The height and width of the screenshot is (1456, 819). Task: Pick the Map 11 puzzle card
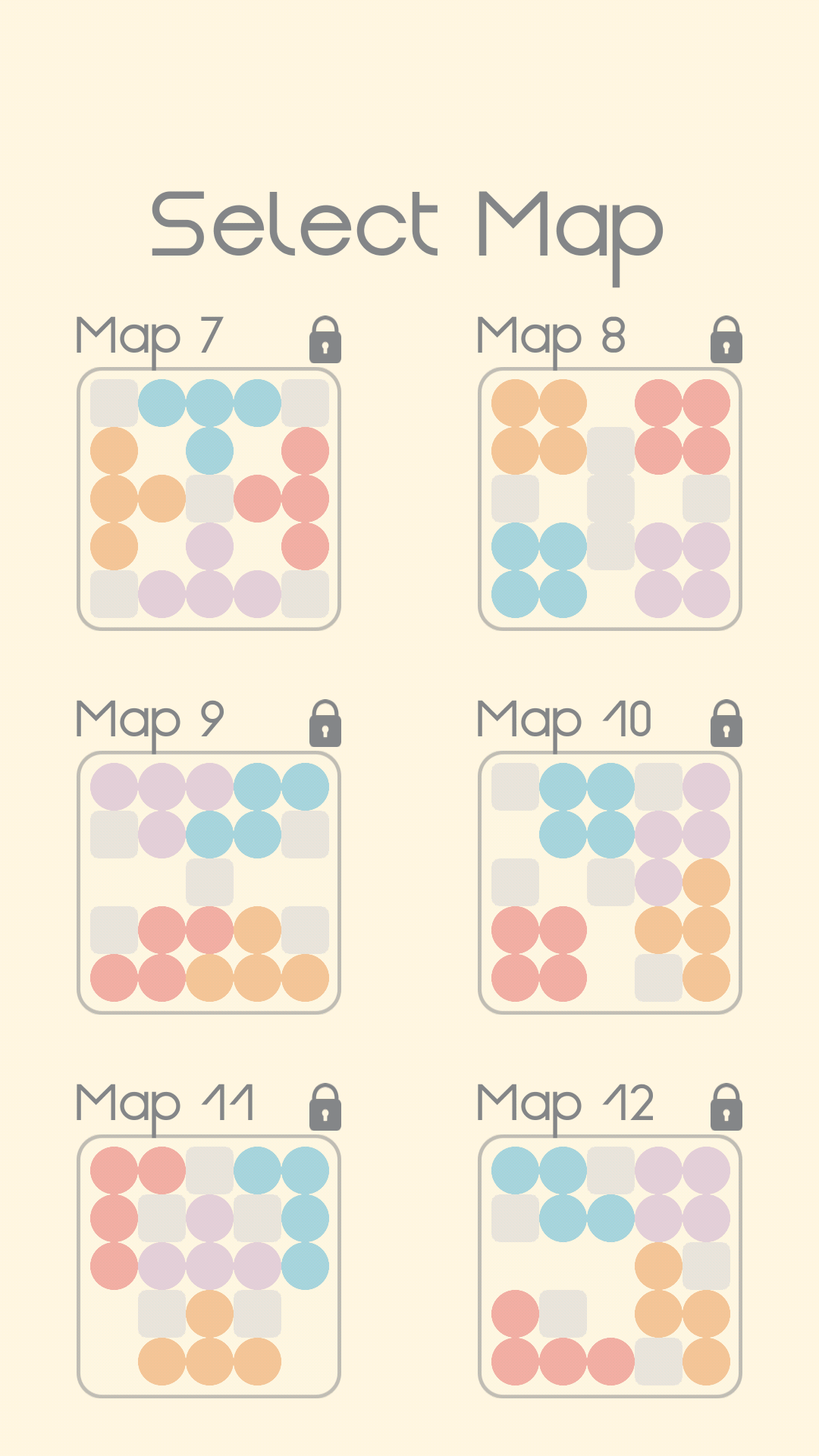[209, 1266]
